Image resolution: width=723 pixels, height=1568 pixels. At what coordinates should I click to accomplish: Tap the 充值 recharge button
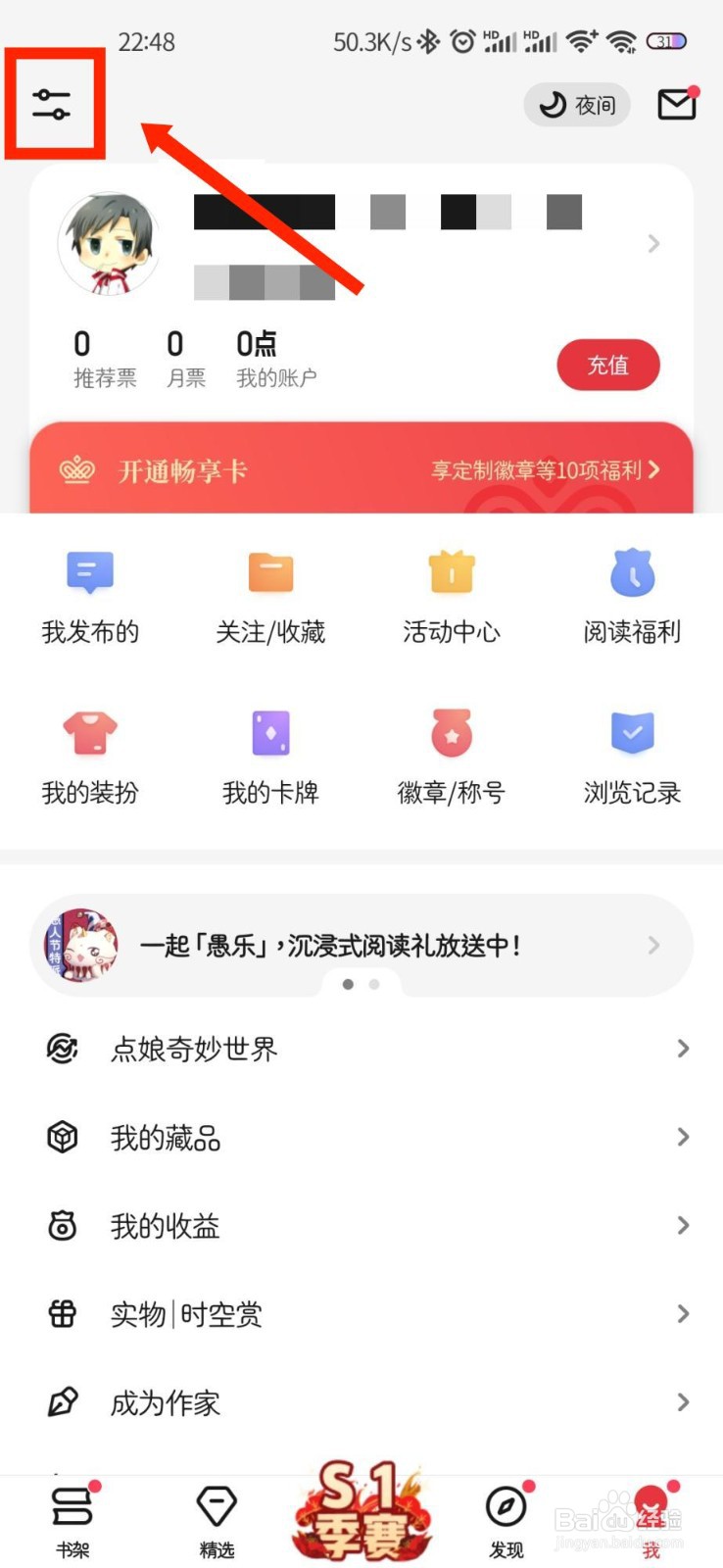[x=607, y=366]
